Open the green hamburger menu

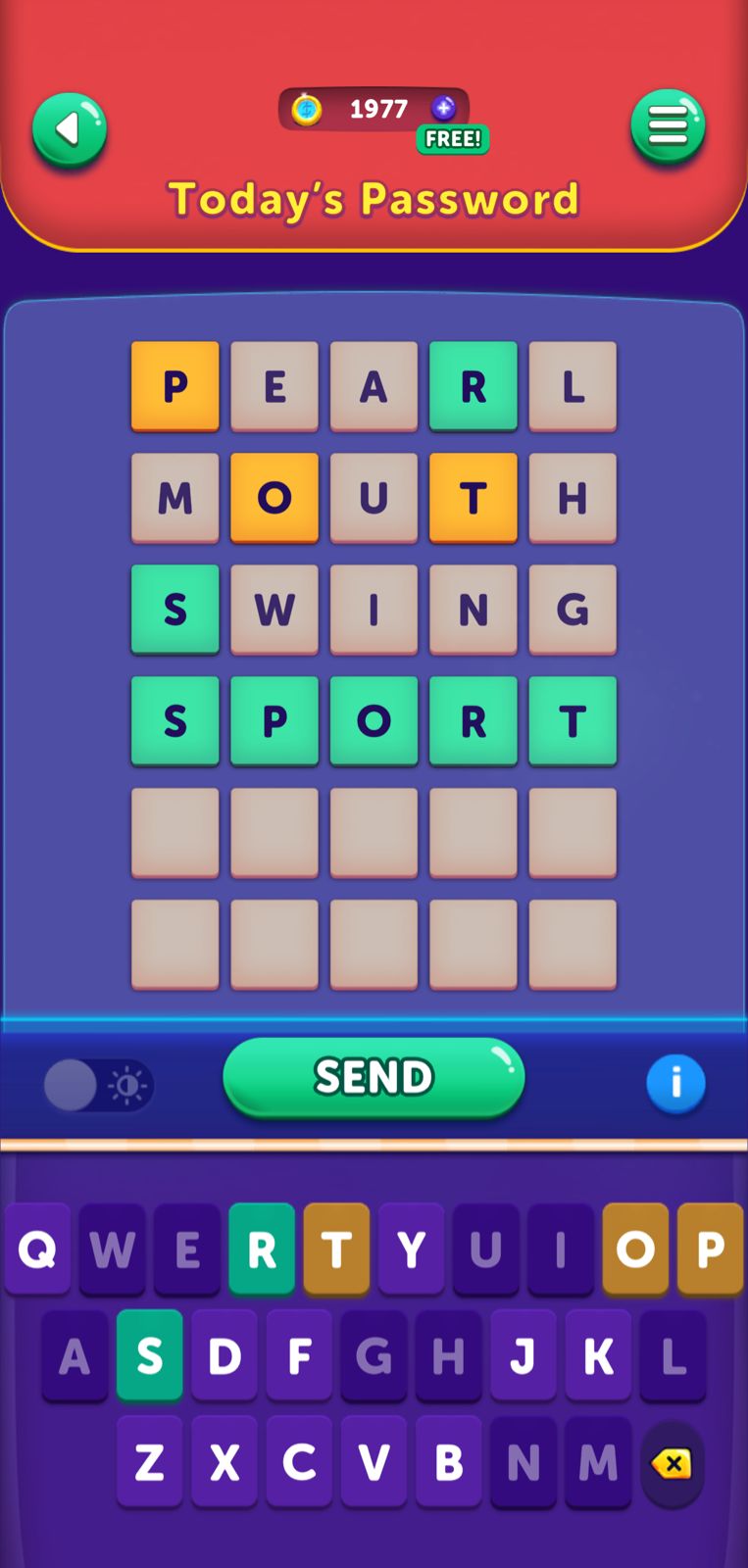coord(668,127)
